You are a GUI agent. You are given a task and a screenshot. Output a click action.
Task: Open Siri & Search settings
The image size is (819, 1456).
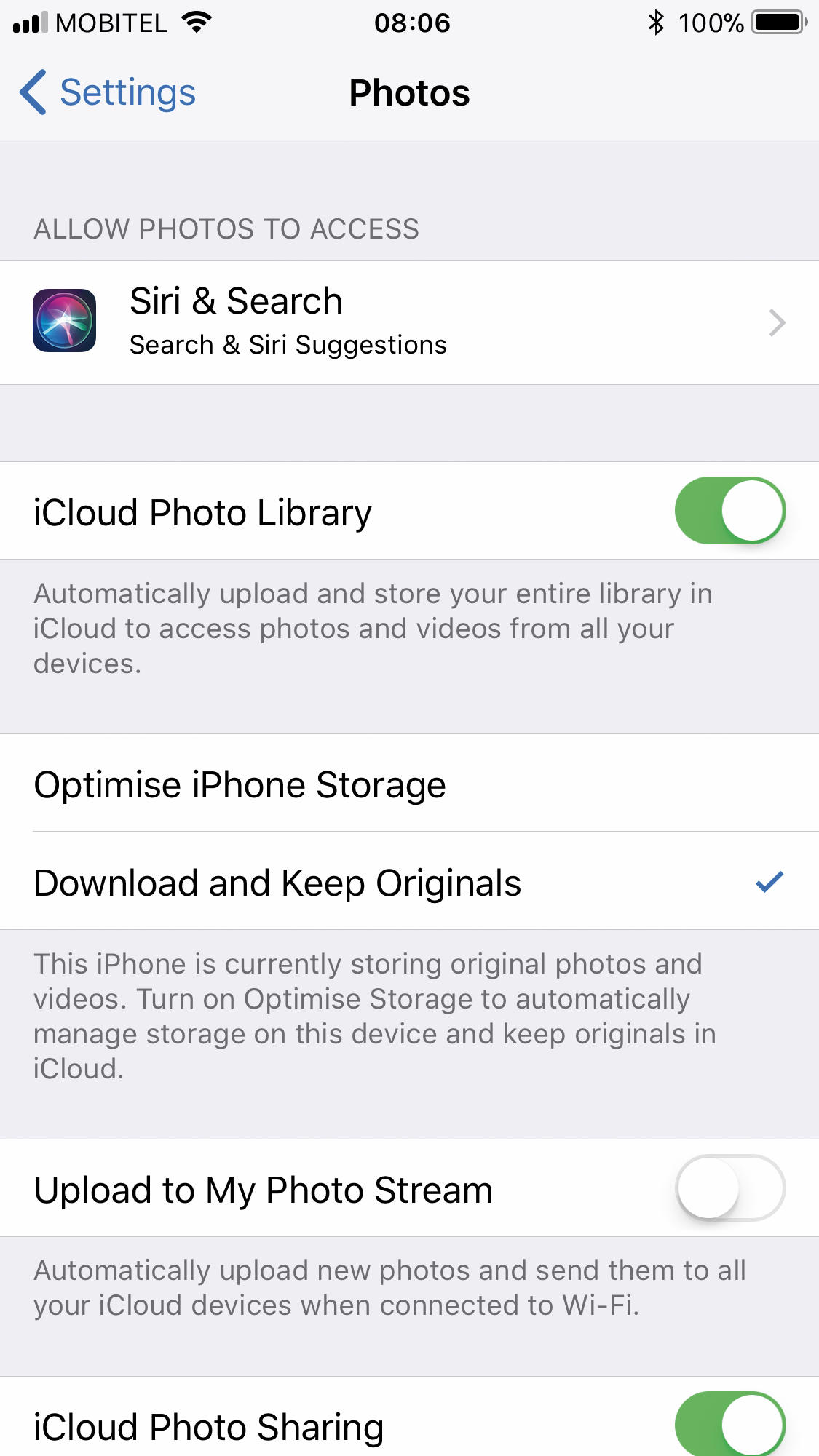click(x=408, y=322)
